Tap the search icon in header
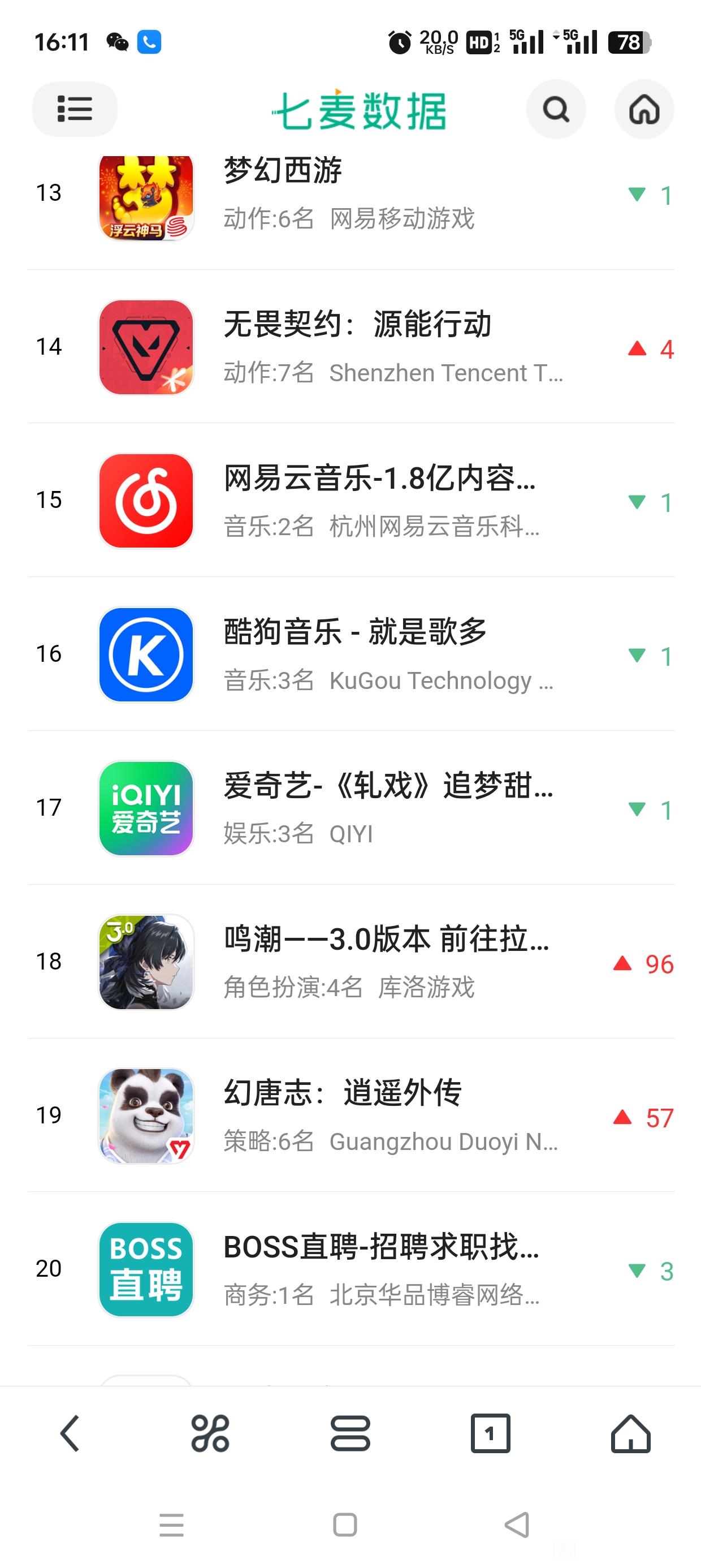701x1568 pixels. (x=555, y=110)
